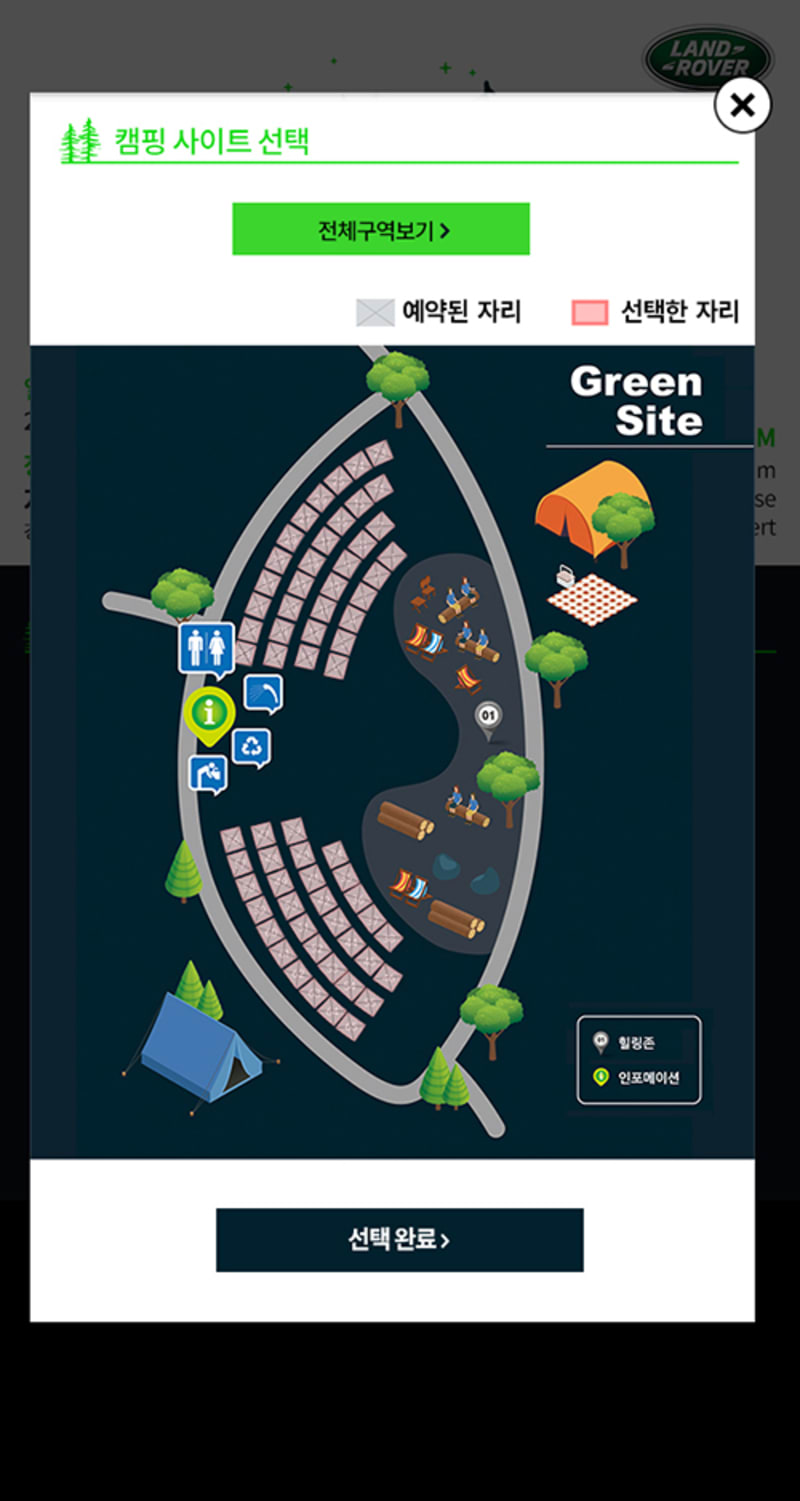Close the camping site selection dialog
The image size is (800, 1501).
pos(742,105)
